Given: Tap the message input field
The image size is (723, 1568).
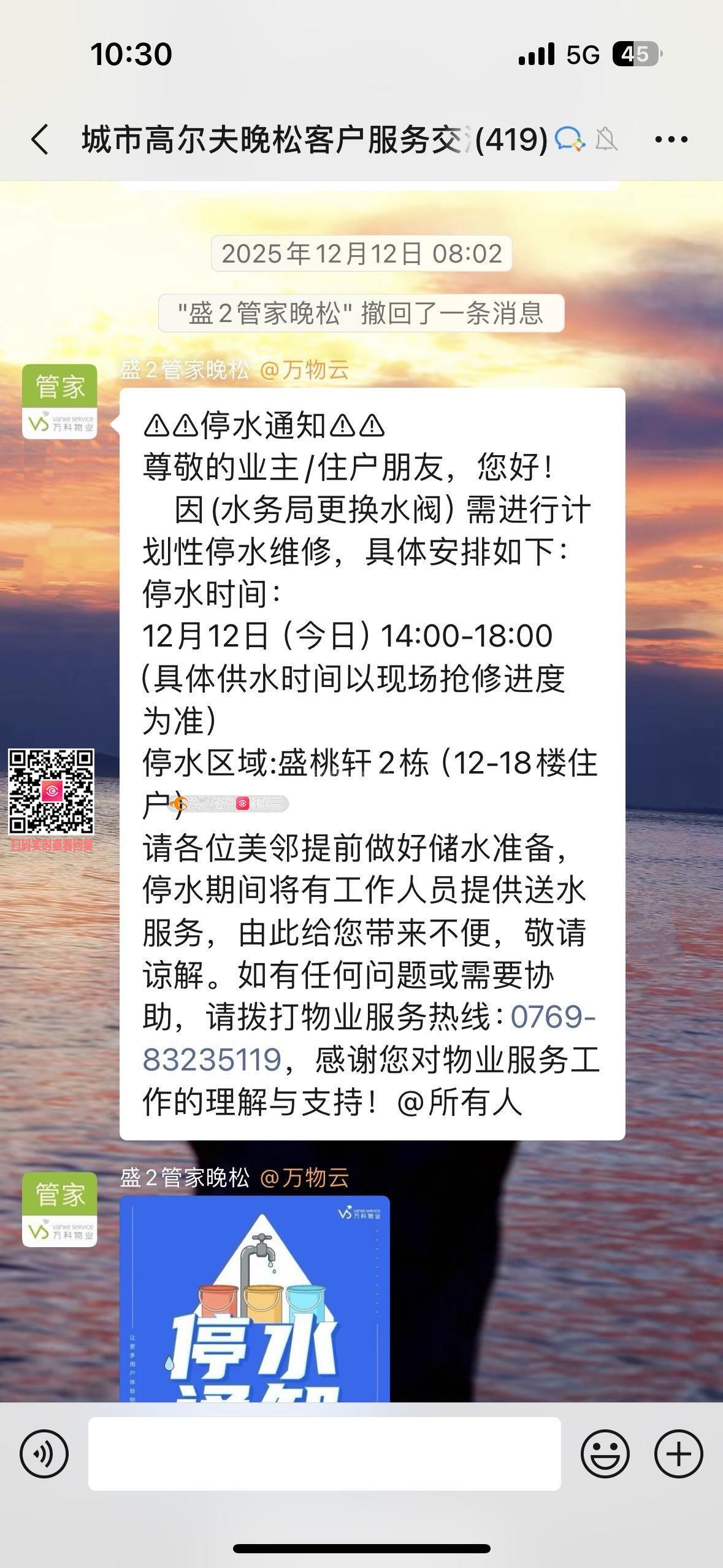Looking at the screenshot, I should coord(324,1453).
